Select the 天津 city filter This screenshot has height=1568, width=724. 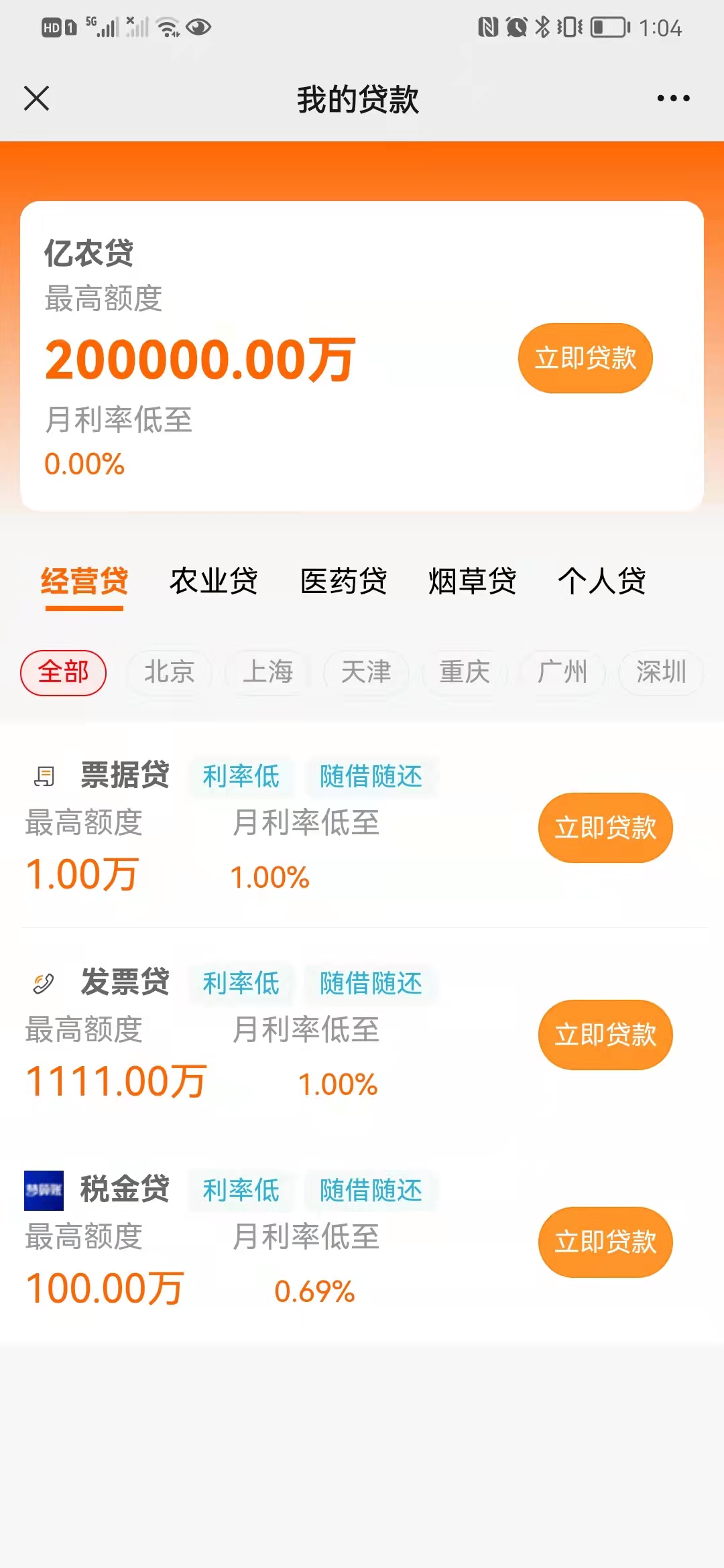[x=365, y=673]
